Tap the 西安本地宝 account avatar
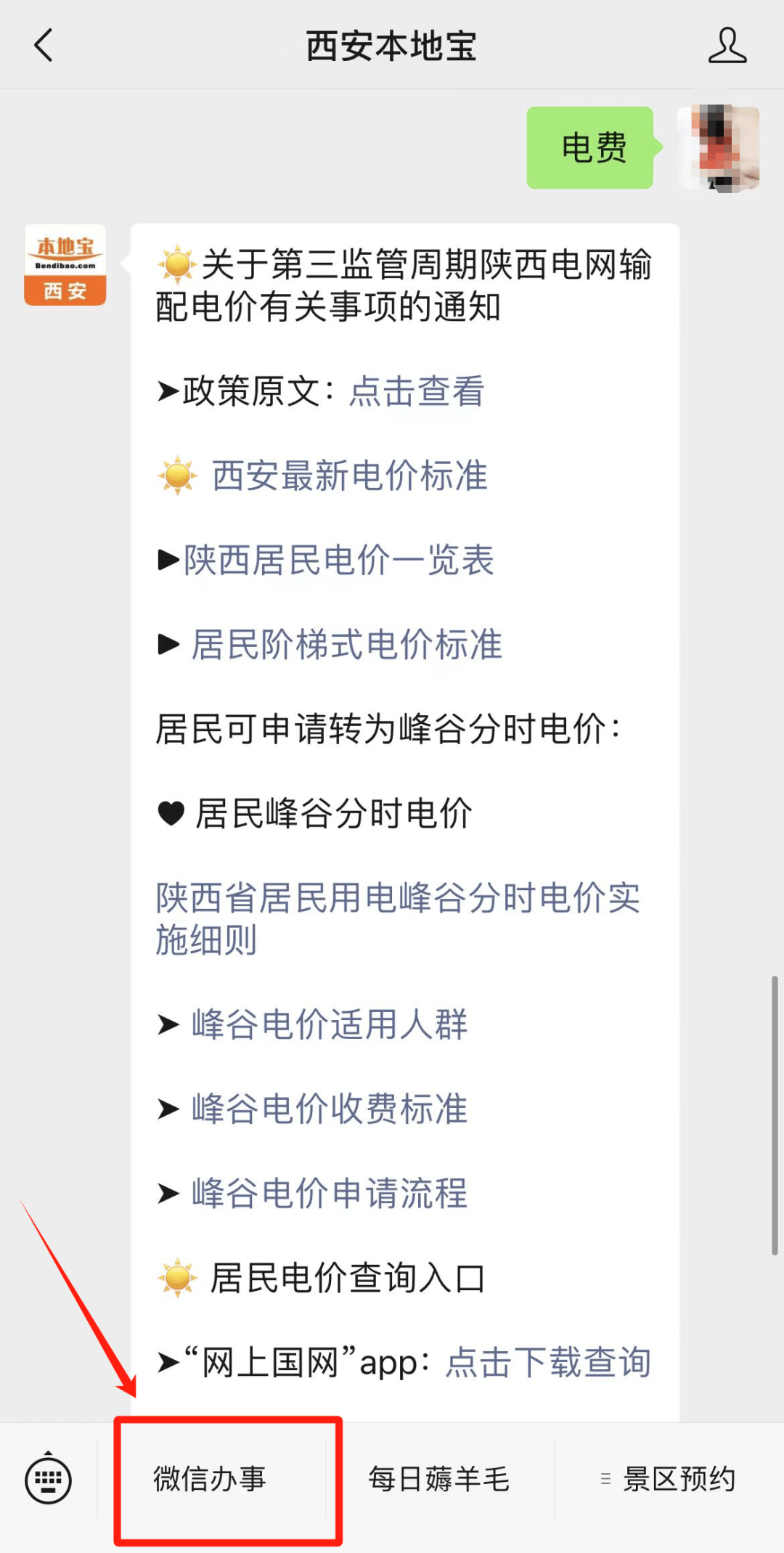The width and height of the screenshot is (784, 1553). 65,265
